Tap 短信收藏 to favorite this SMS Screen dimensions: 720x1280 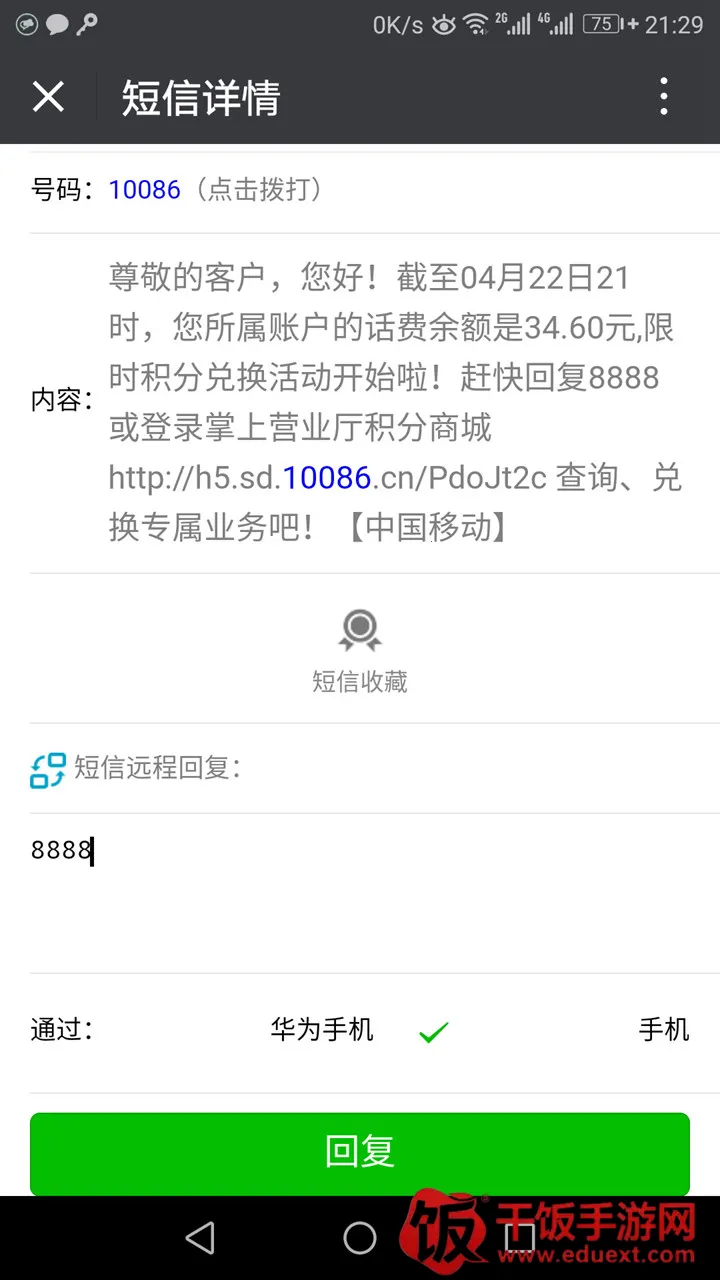[360, 650]
